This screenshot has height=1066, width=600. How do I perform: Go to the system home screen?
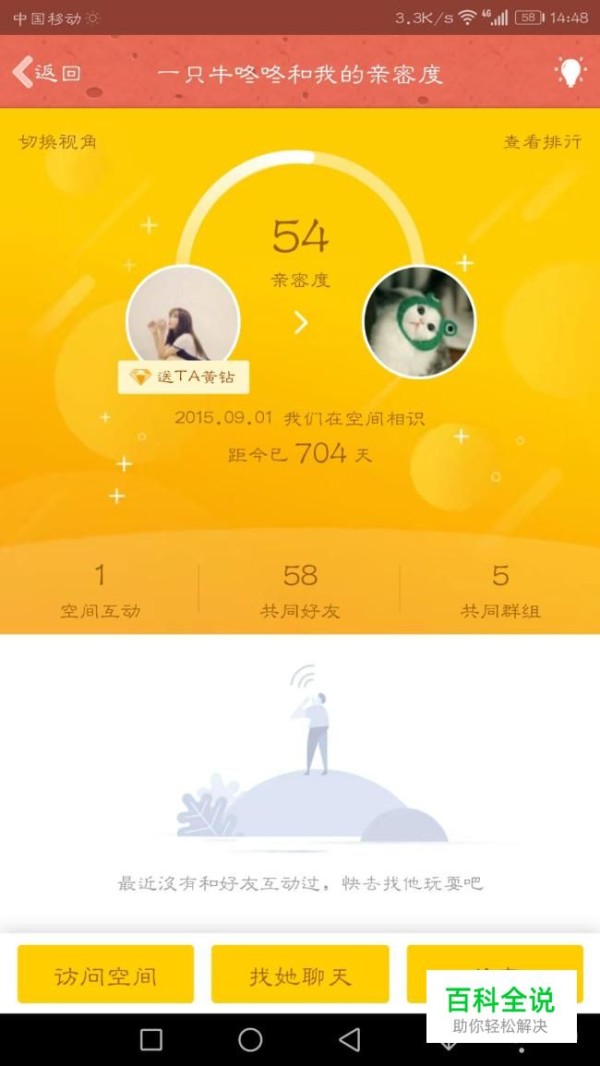[250, 1040]
